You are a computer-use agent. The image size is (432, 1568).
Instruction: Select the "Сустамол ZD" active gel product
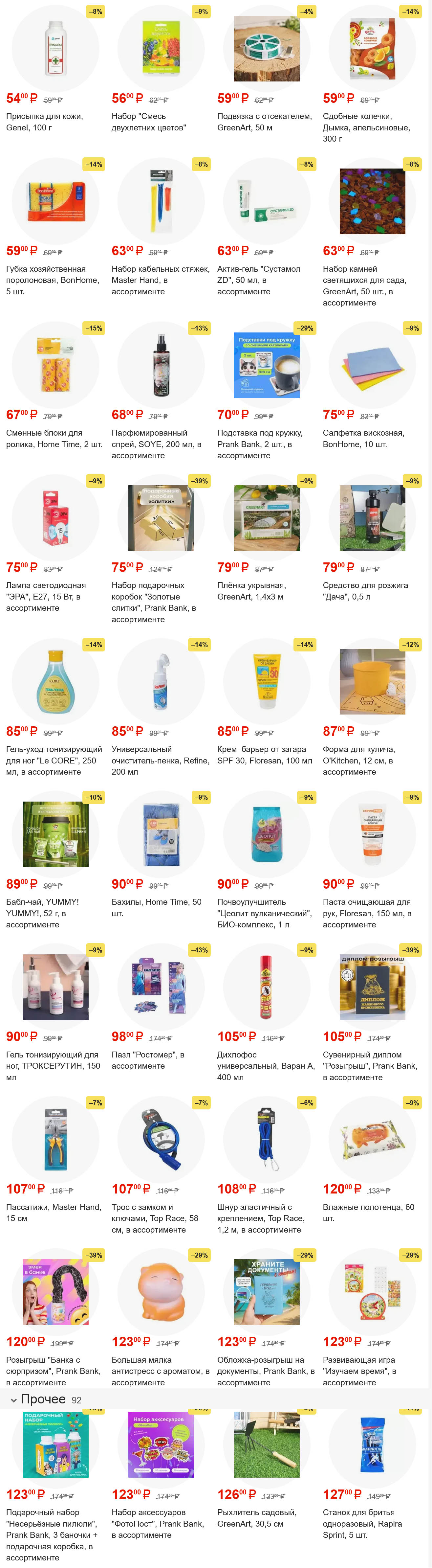(267, 201)
